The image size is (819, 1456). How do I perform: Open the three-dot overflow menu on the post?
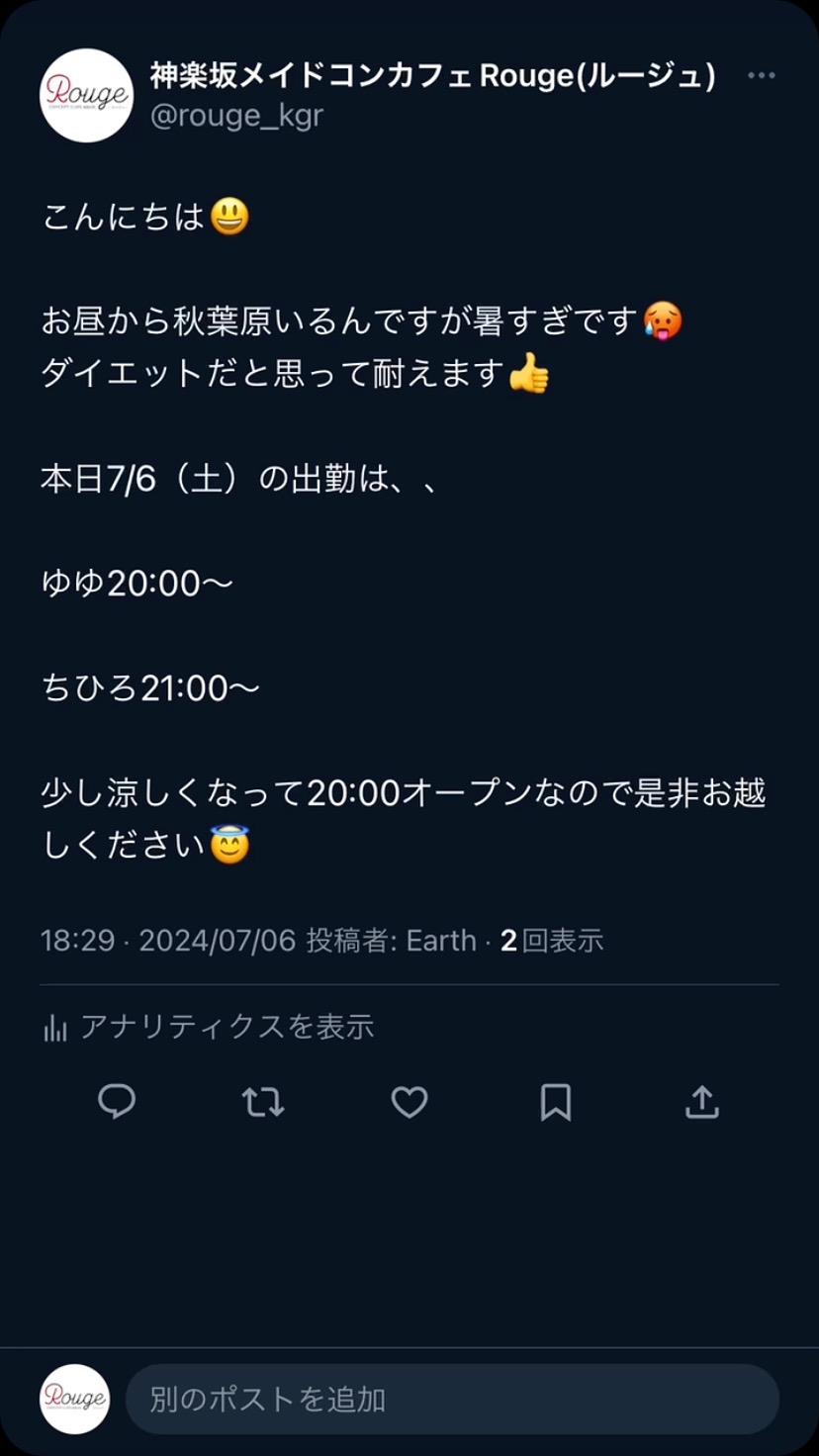(x=761, y=76)
